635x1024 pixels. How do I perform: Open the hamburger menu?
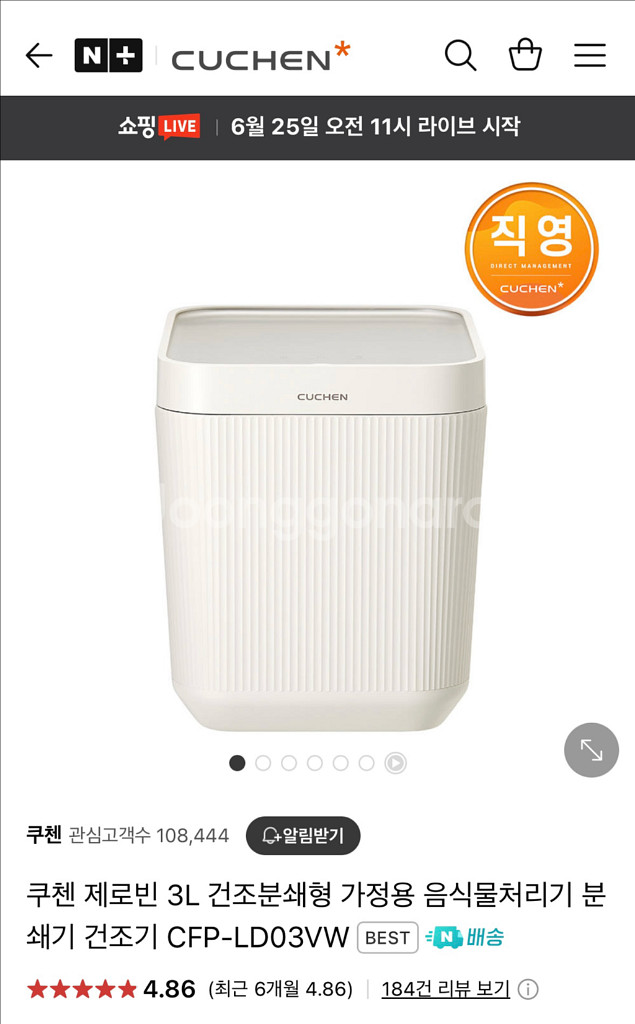[590, 55]
